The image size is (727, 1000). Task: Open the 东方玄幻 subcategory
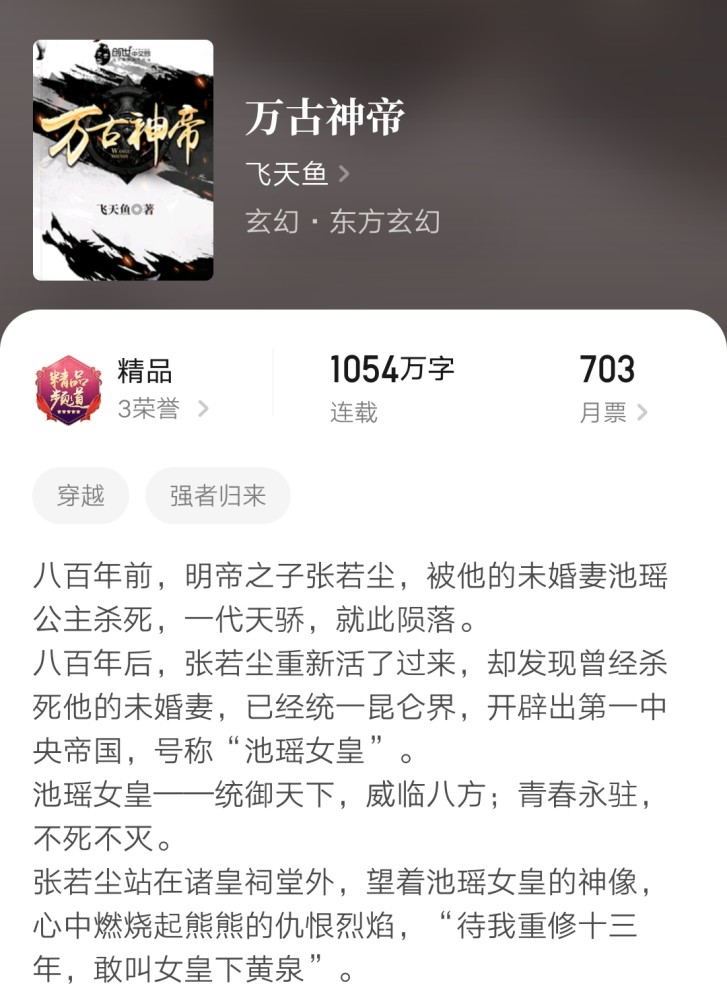click(382, 222)
